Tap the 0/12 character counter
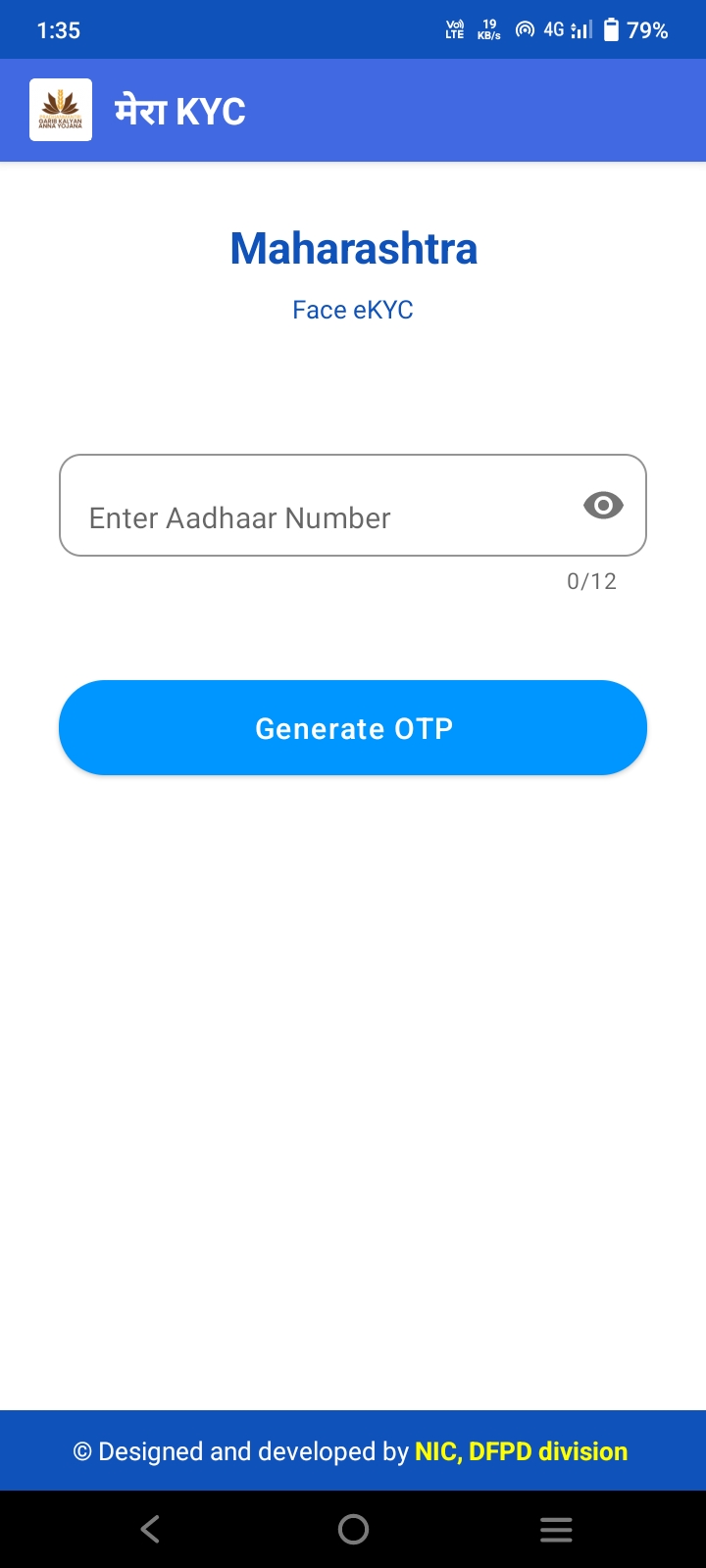706x1568 pixels. (590, 580)
